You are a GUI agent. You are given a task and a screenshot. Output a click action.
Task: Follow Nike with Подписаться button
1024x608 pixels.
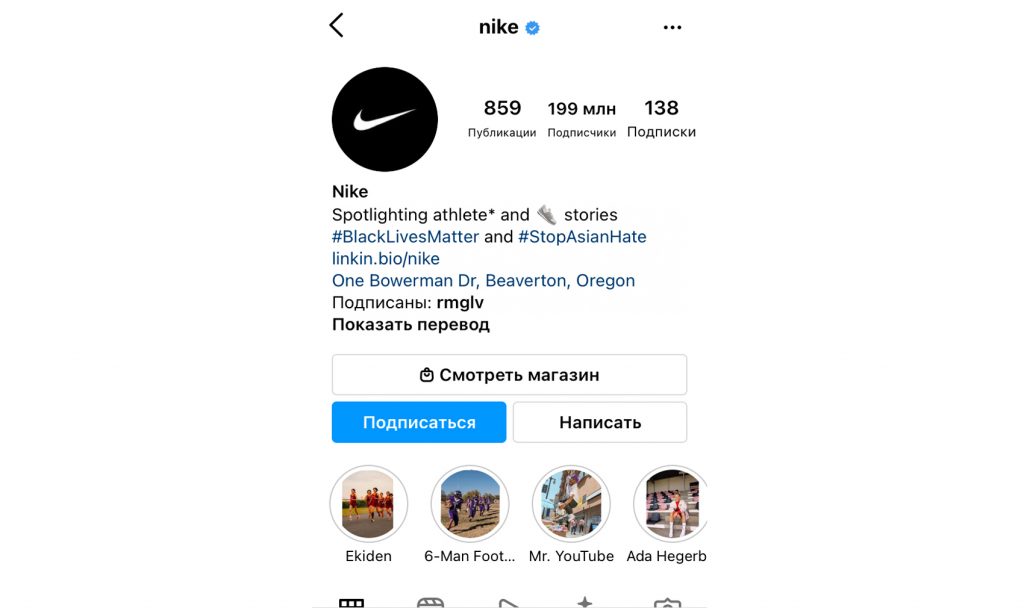tap(419, 422)
